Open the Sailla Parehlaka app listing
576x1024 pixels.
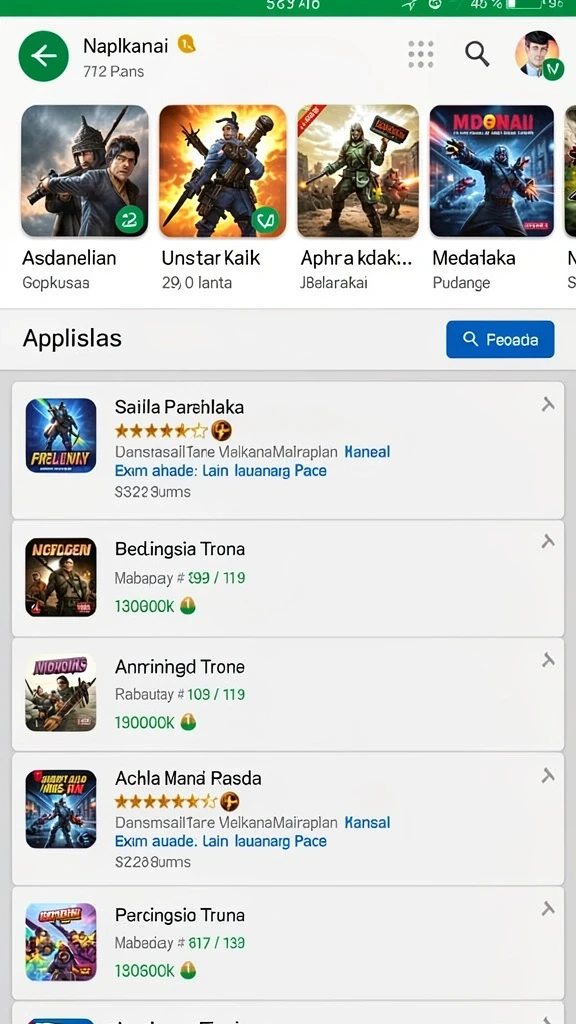click(x=288, y=450)
